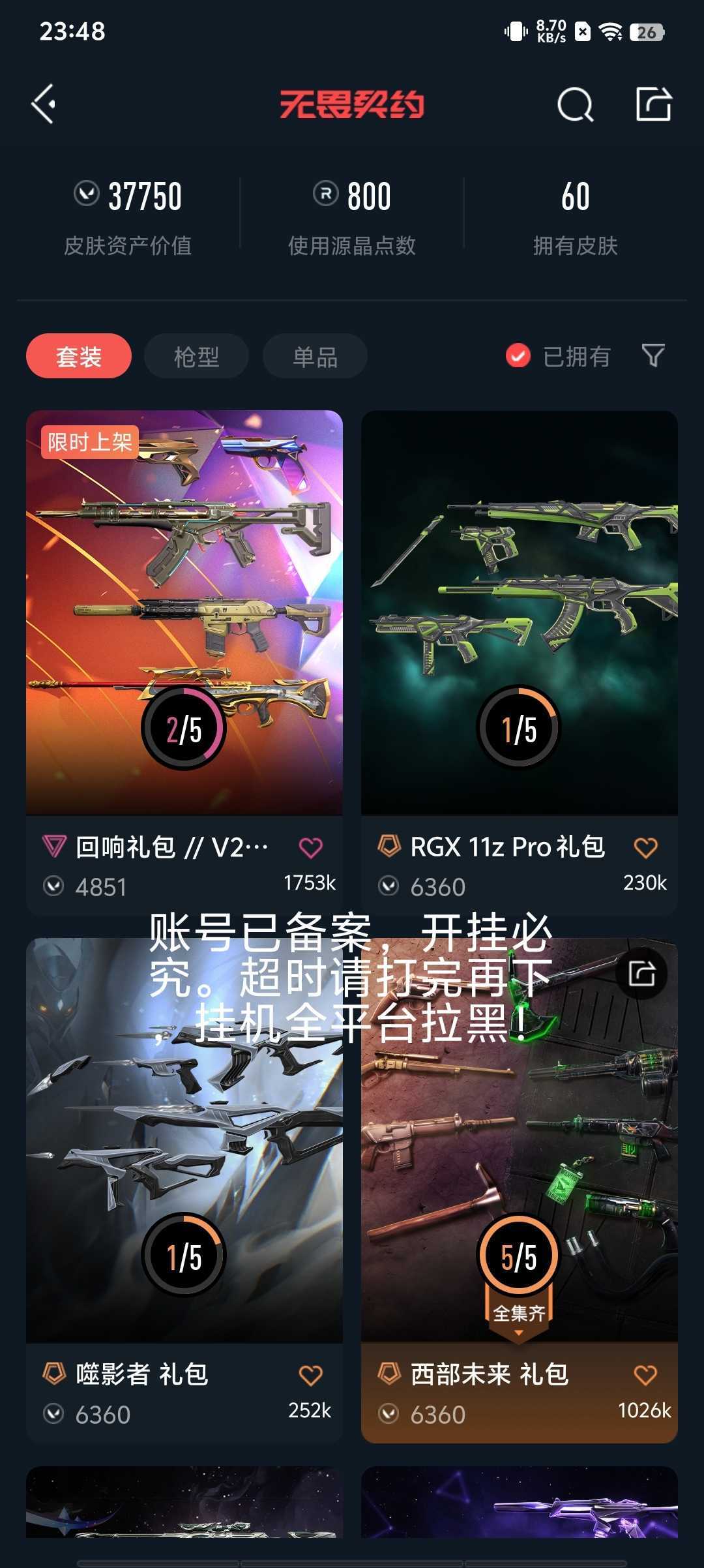The image size is (704, 1568).
Task: Toggle the 已拥有 checkbox
Action: 518,356
